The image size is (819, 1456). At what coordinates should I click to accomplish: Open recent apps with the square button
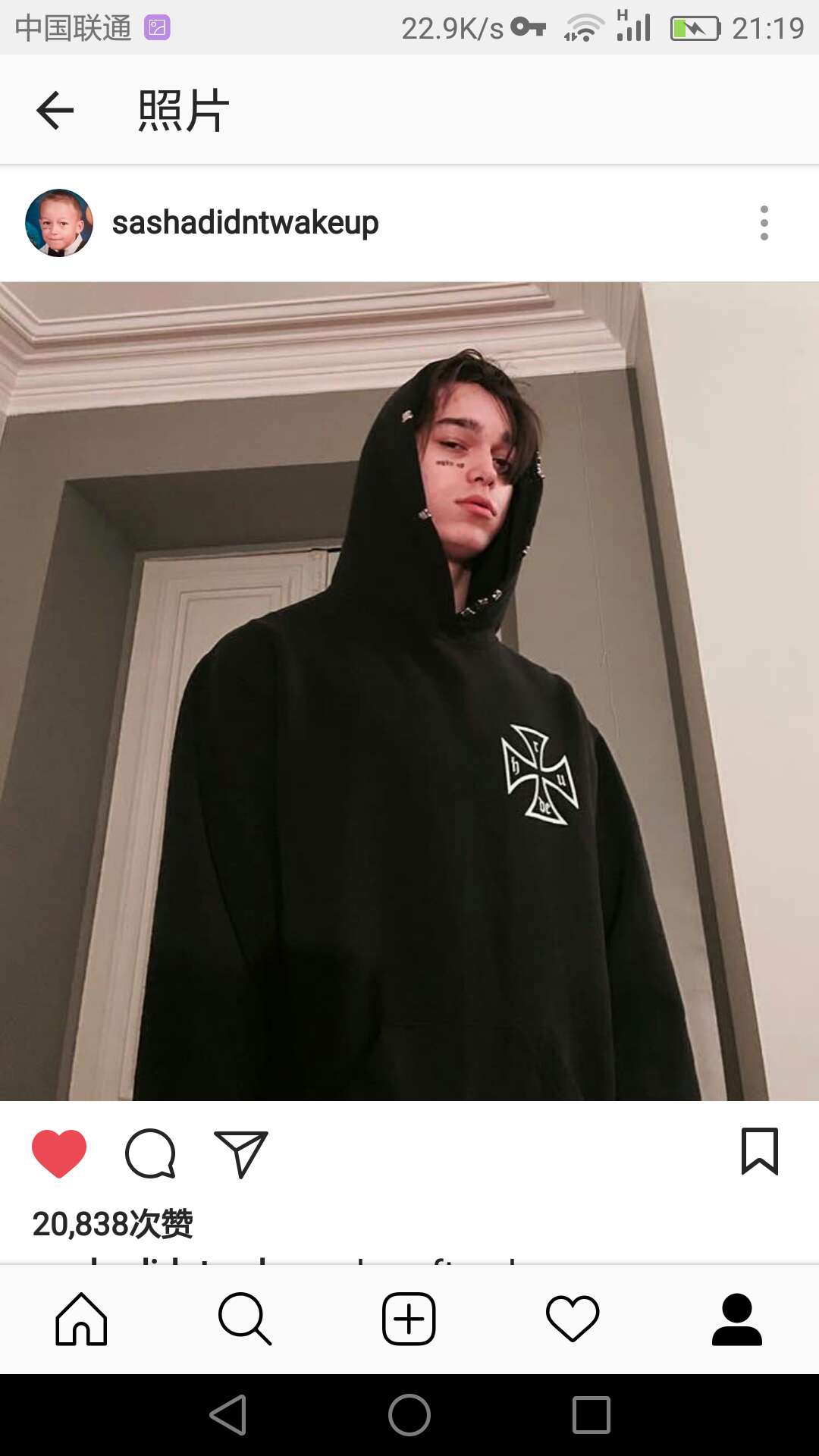(x=591, y=1415)
